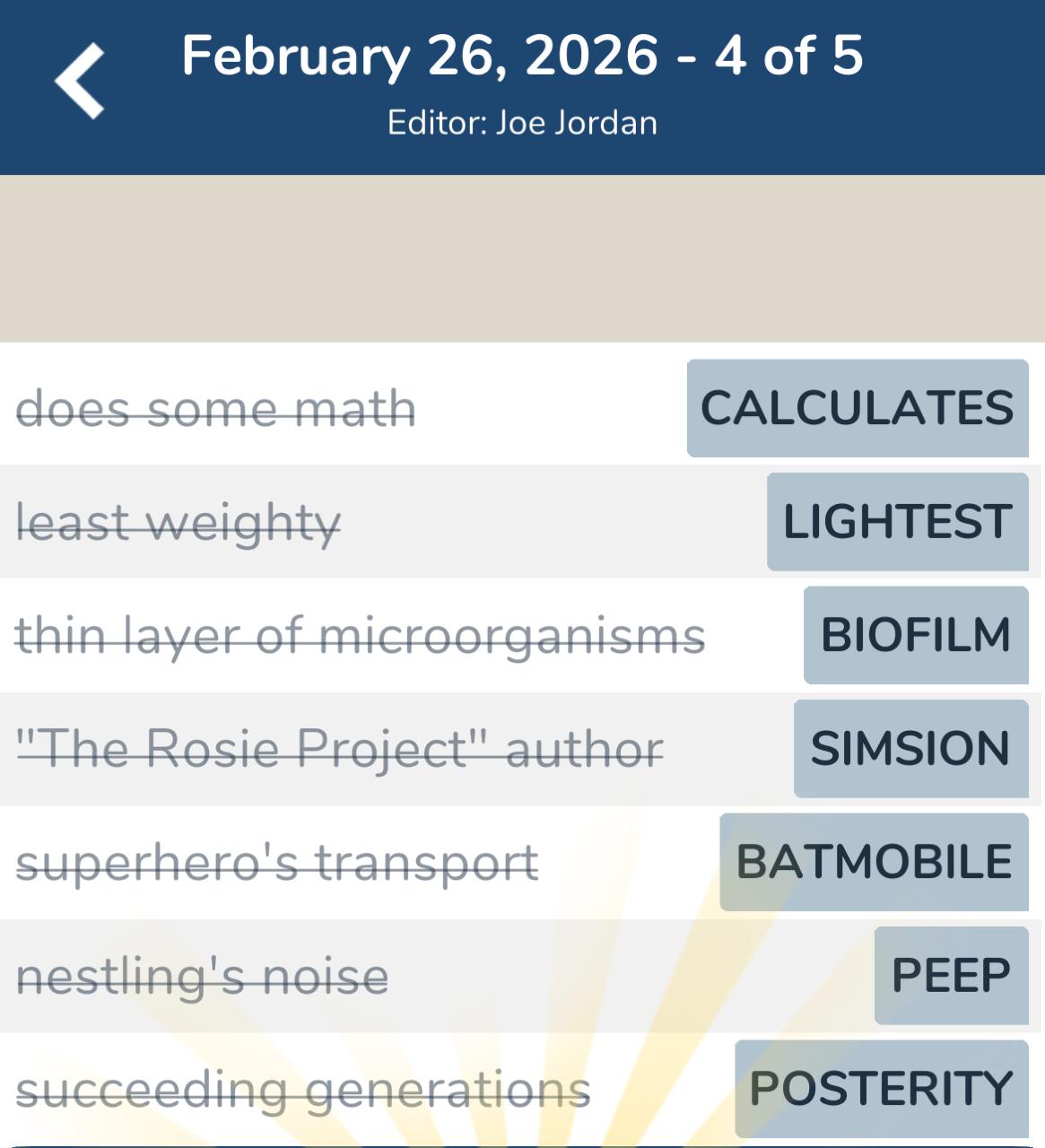
Task: Select the clue 'least weighty'
Action: 179,521
